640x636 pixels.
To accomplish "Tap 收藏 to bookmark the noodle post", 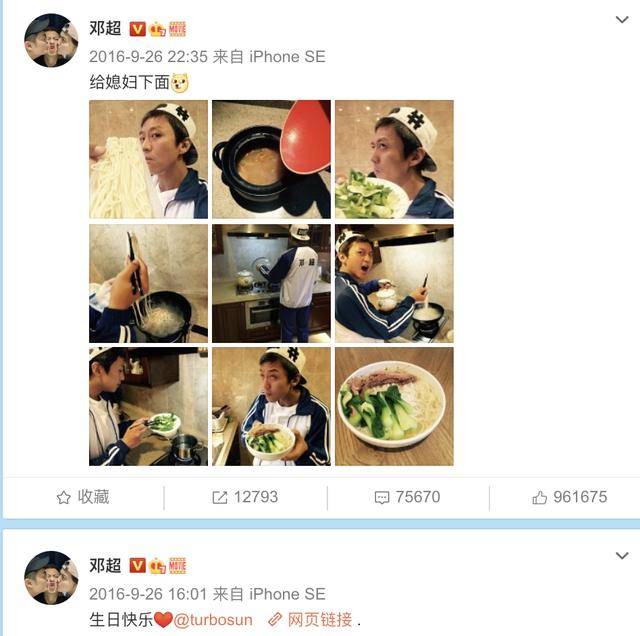I will 83,497.
